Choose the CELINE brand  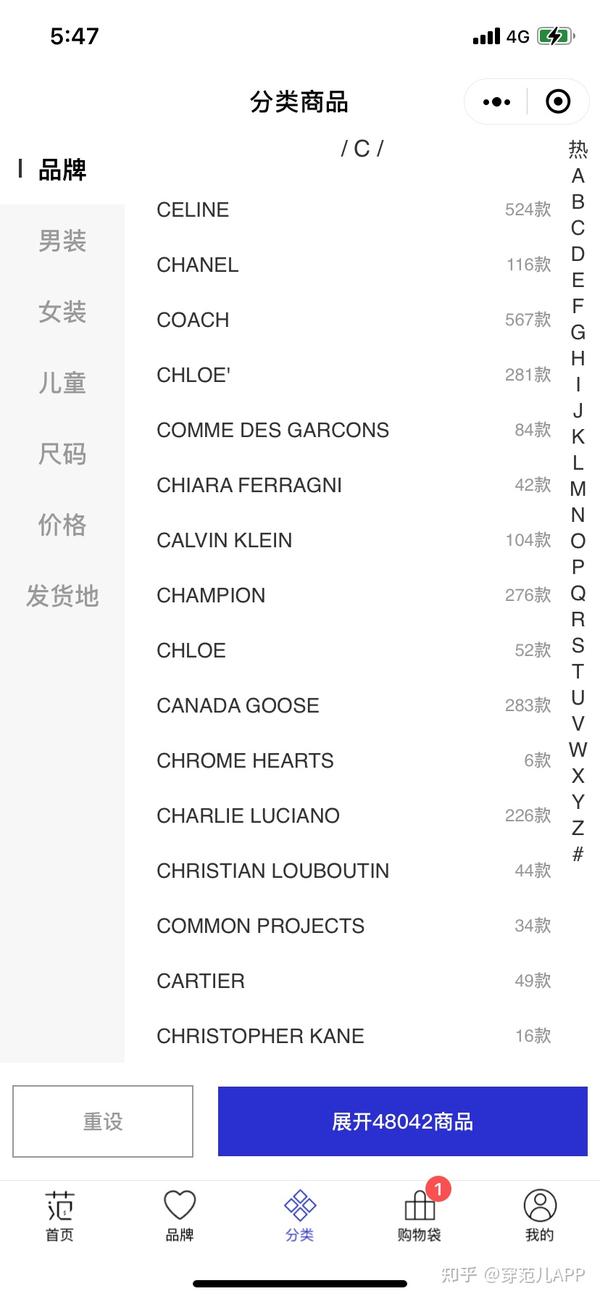point(354,210)
